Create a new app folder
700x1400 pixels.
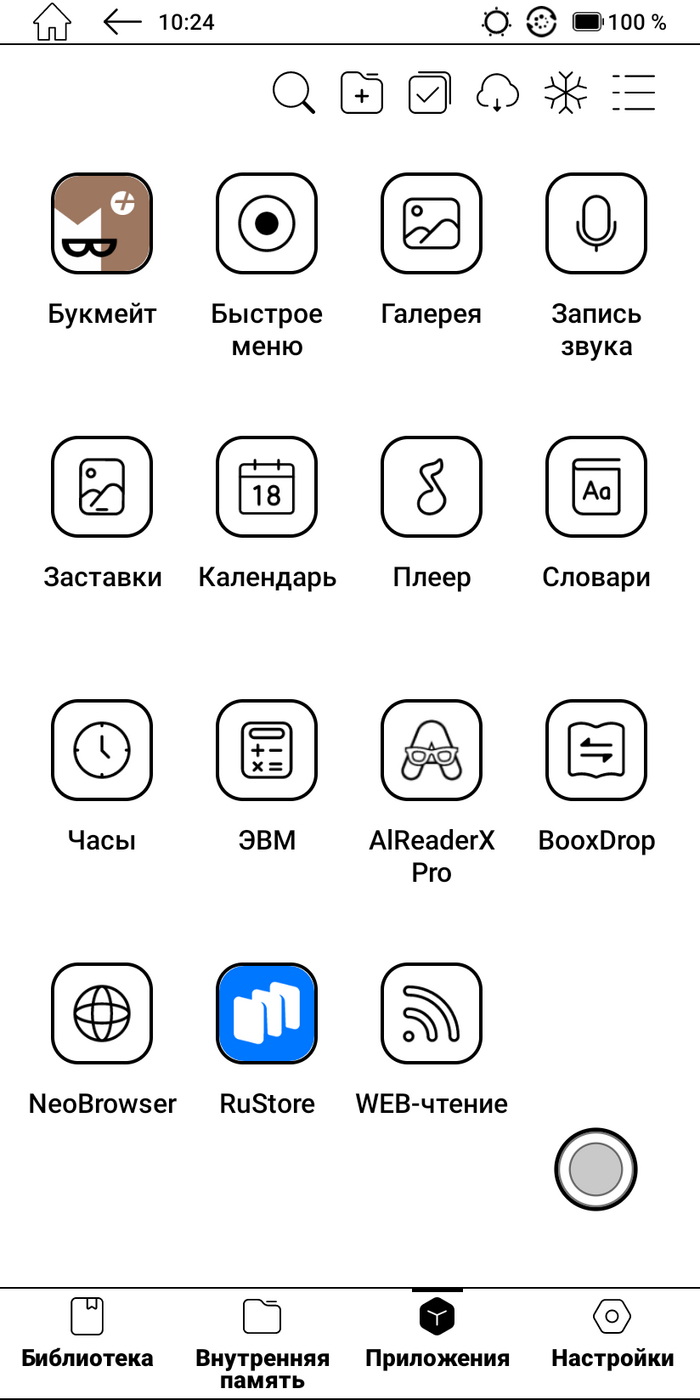(362, 93)
